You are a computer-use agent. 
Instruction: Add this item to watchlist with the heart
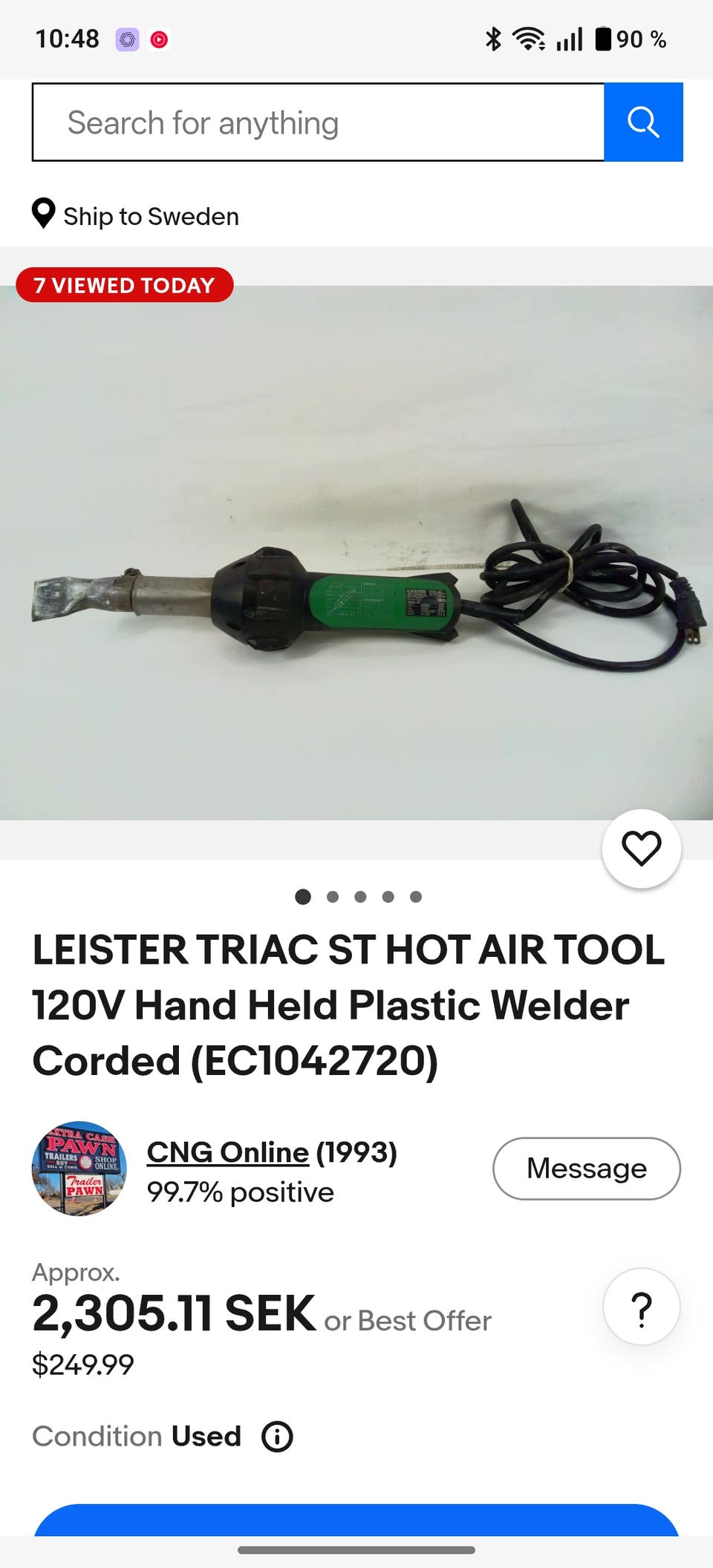point(641,849)
